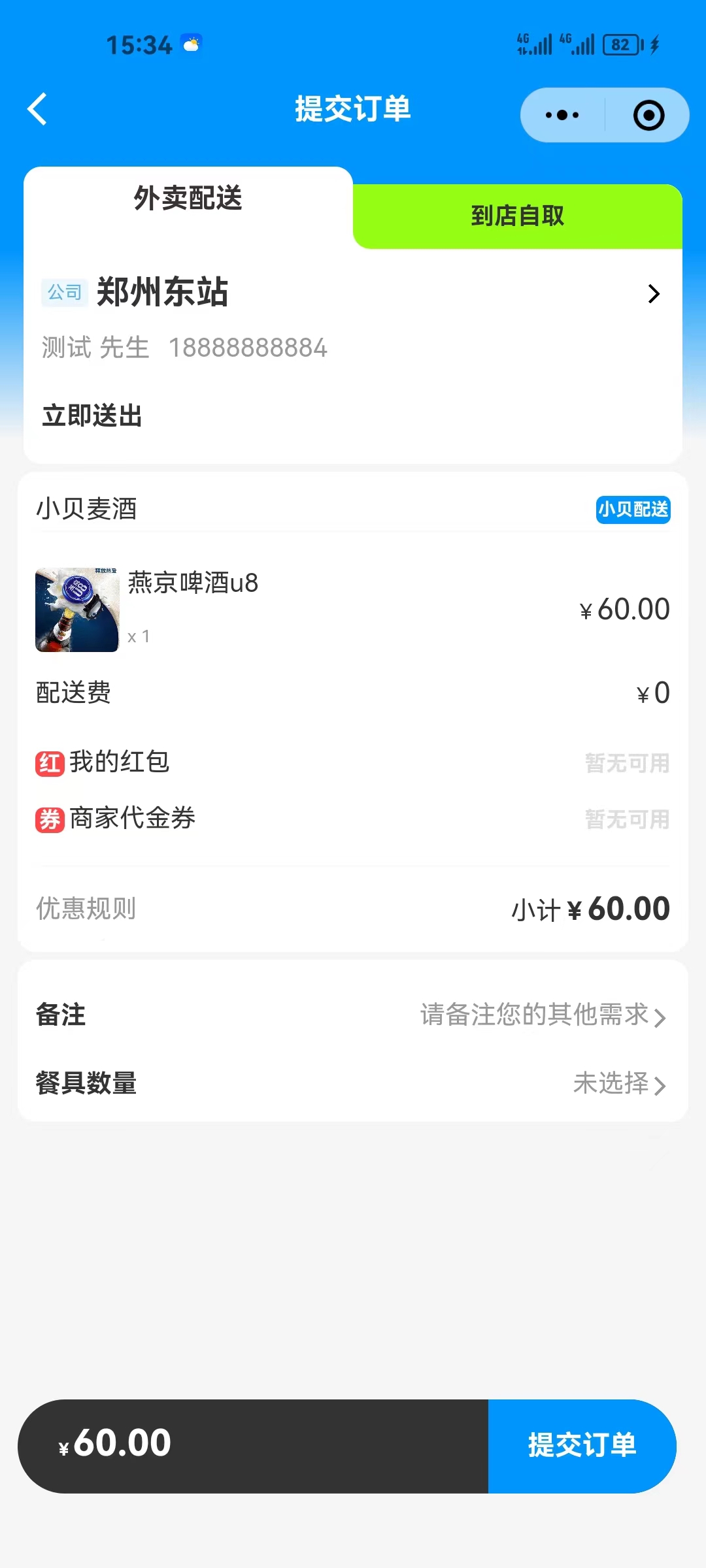Open the 商家代金券 row
Viewport: 706px width, 1568px height.
coord(353,819)
